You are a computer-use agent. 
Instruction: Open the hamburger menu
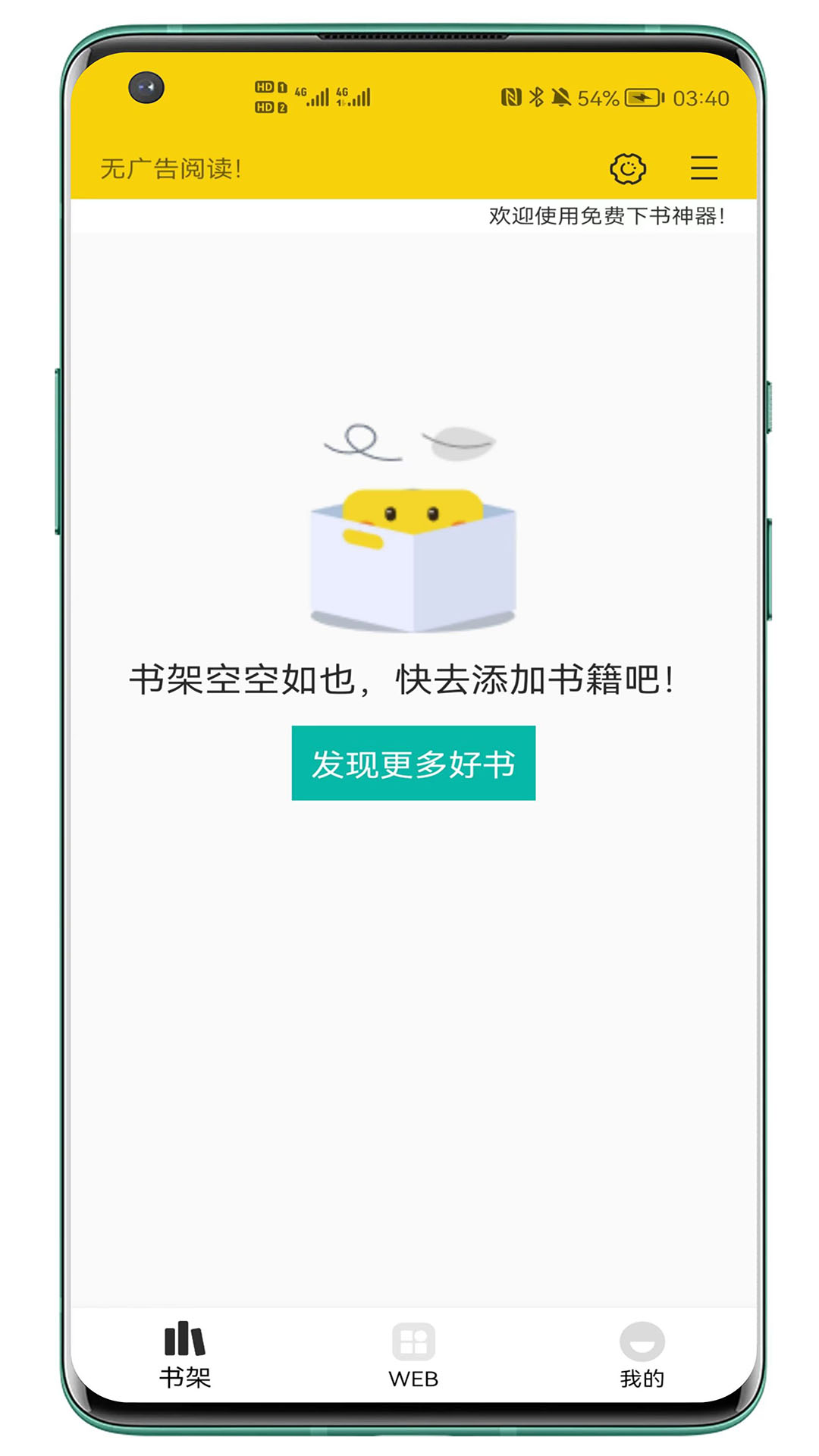point(704,168)
